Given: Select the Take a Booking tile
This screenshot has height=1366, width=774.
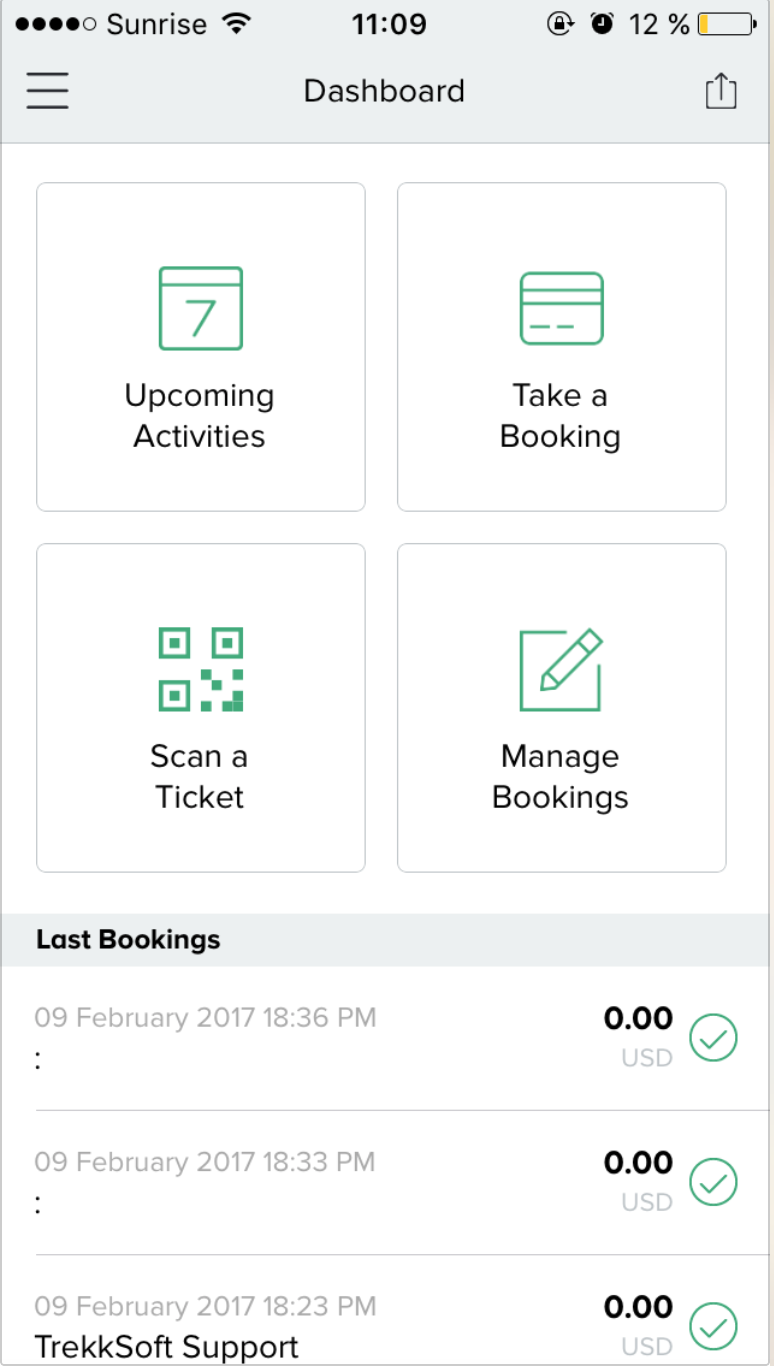Looking at the screenshot, I should point(562,347).
